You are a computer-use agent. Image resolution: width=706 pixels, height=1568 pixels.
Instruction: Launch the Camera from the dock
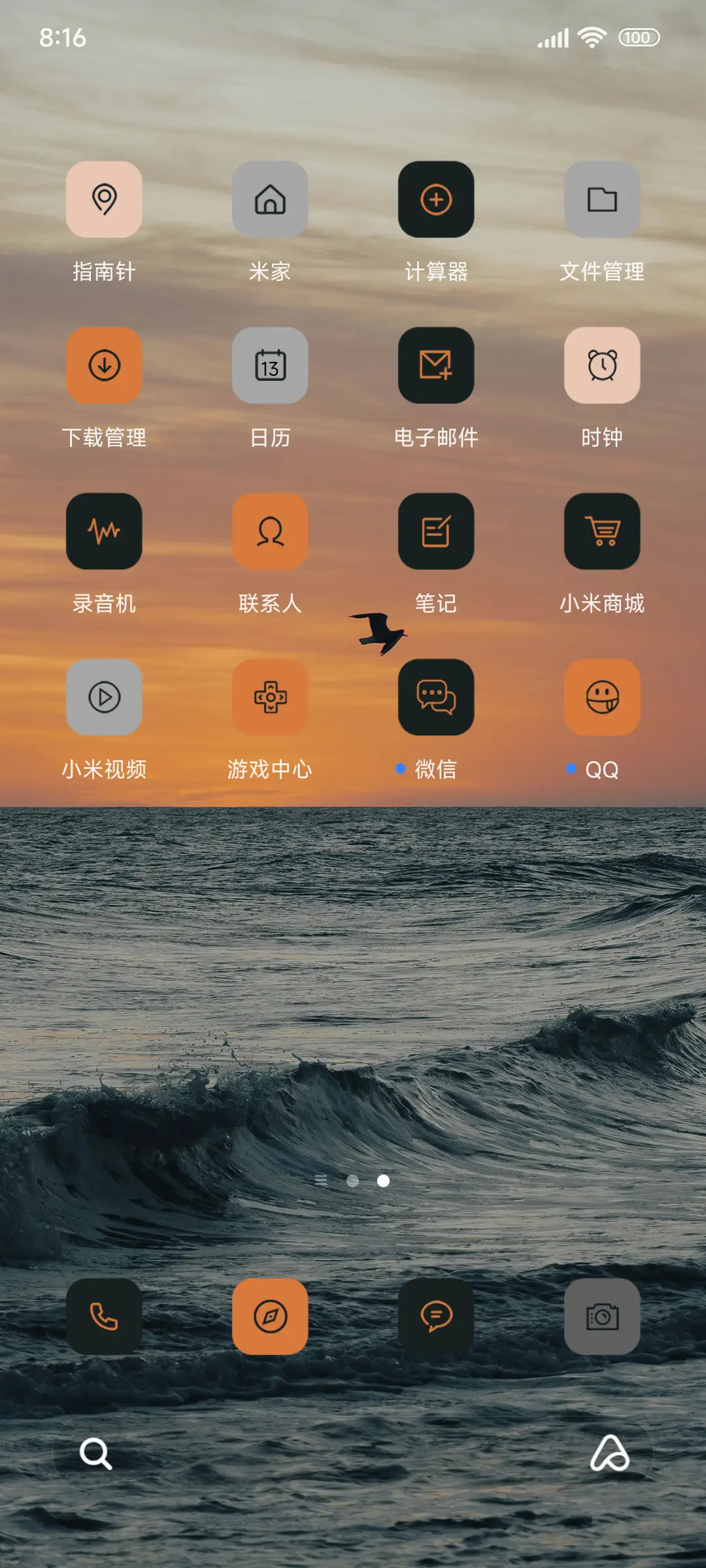pyautogui.click(x=602, y=1316)
